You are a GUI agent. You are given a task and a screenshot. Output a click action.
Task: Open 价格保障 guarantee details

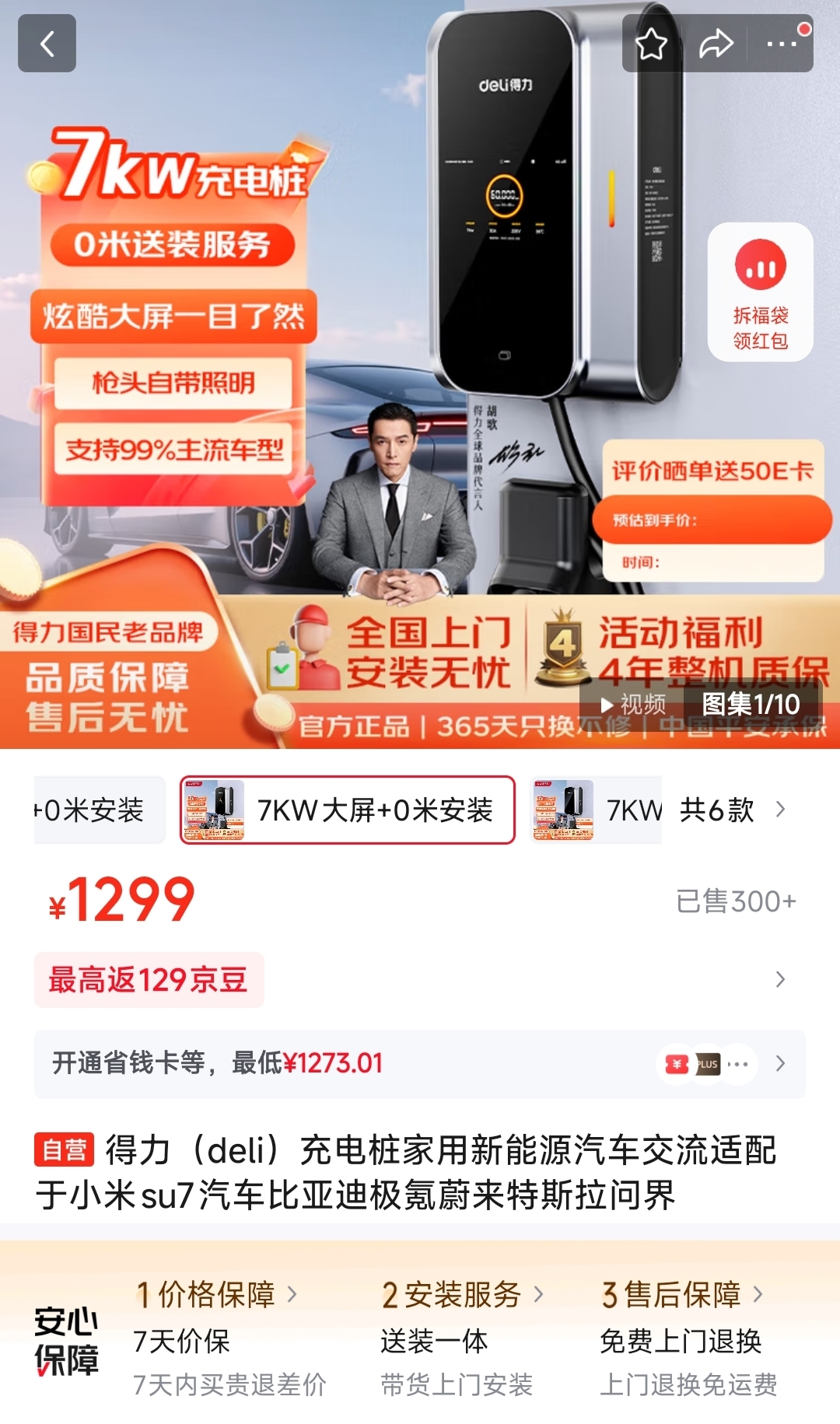tap(216, 1295)
